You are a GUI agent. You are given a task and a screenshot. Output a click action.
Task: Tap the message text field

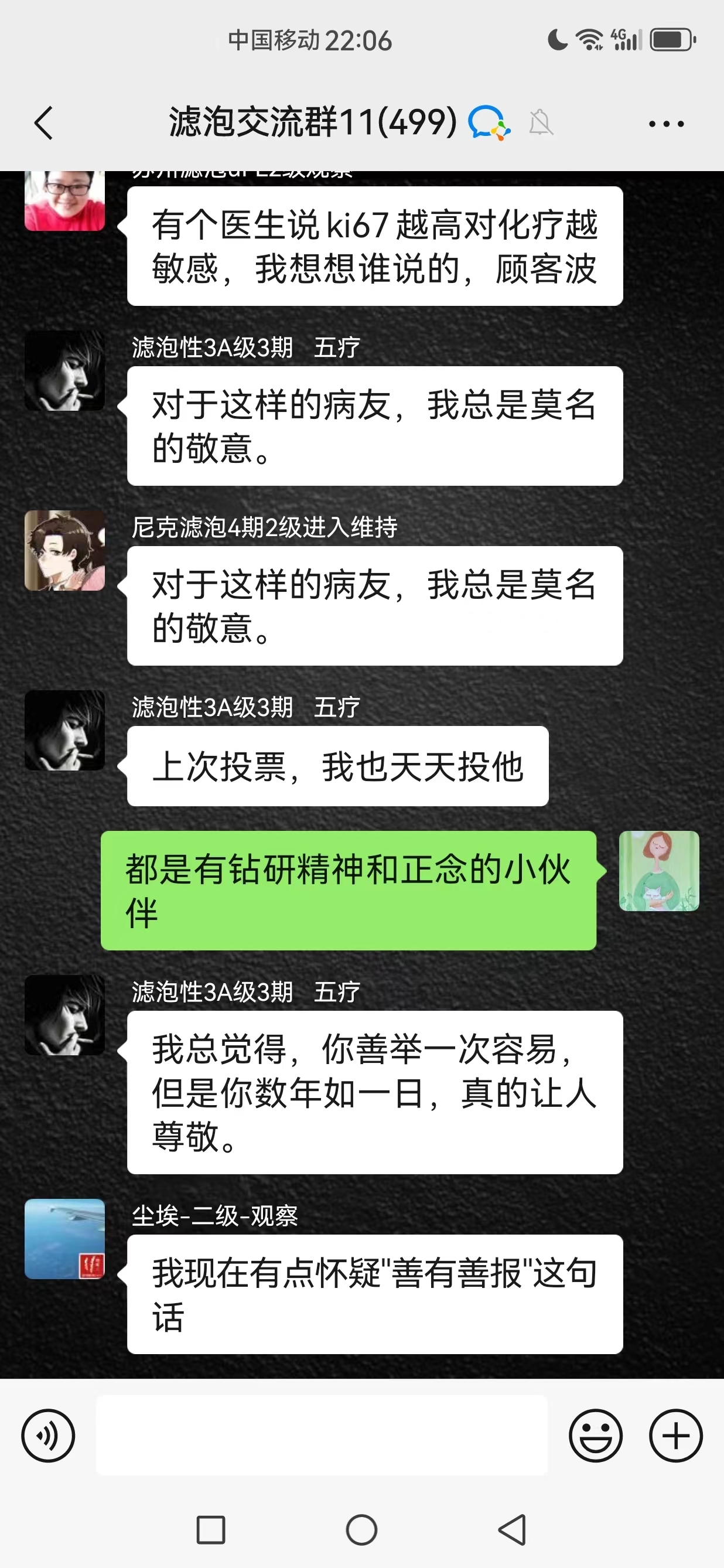point(322,1434)
